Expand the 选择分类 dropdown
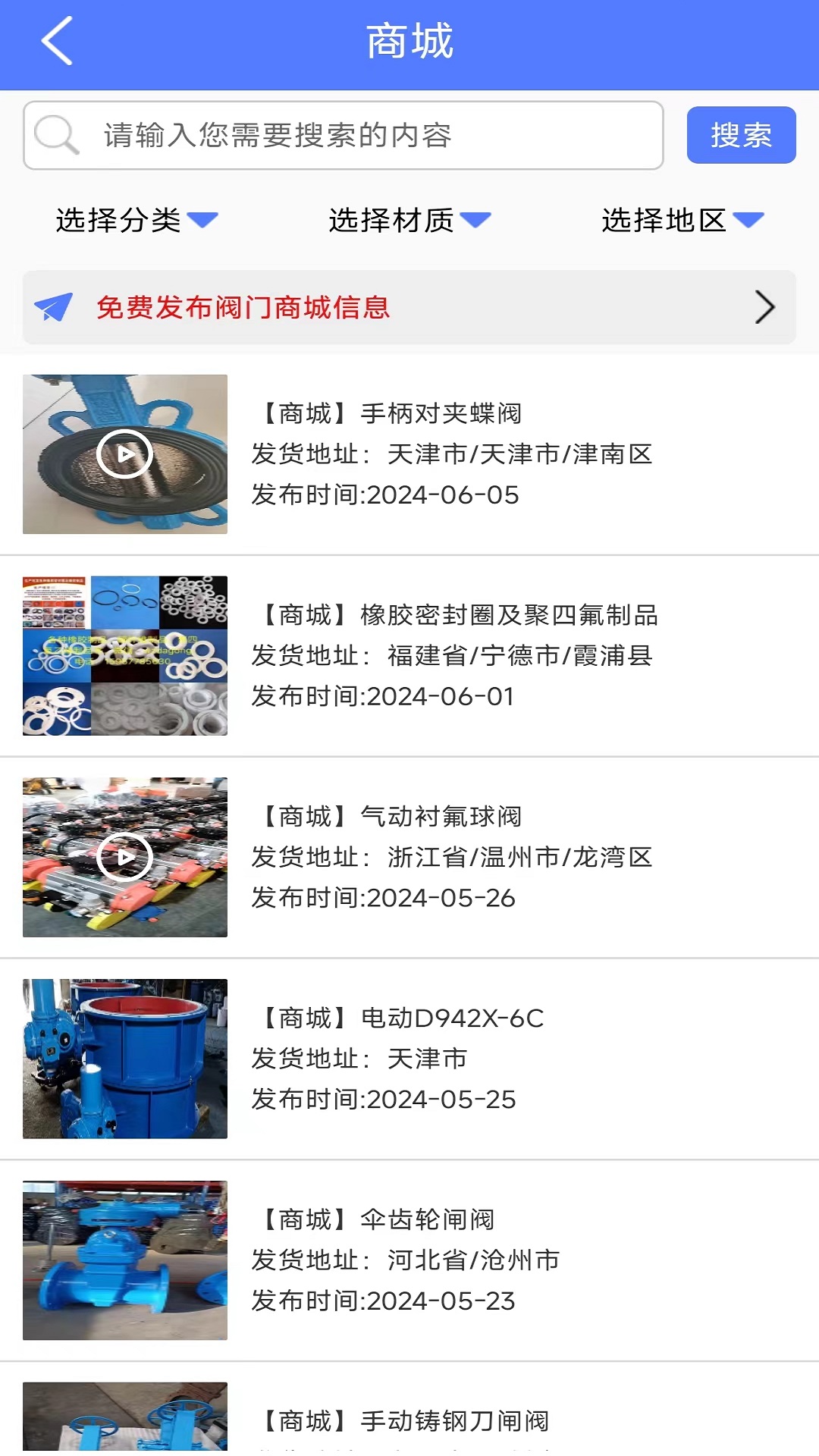Screen dimensions: 819x1456 point(136,220)
